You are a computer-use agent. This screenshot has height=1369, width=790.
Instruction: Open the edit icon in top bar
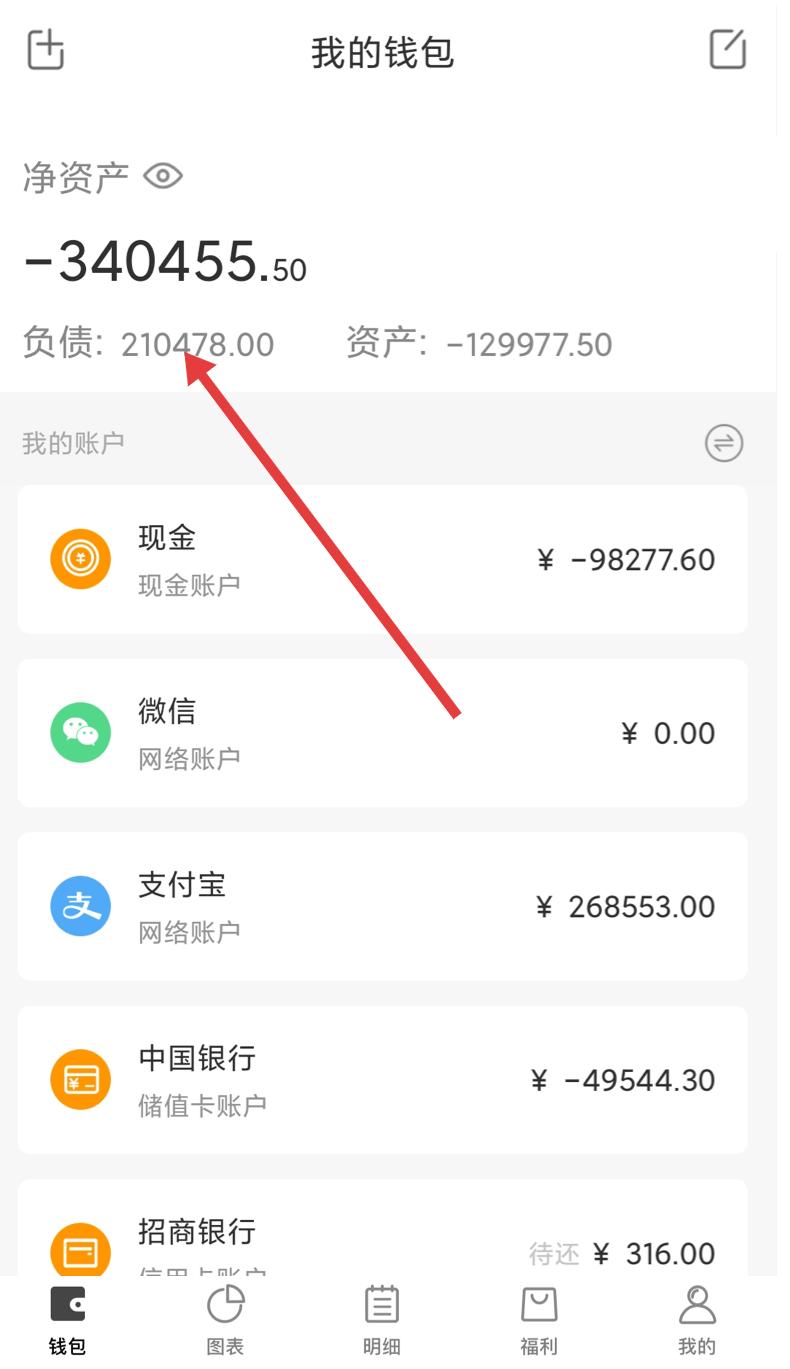pos(727,49)
